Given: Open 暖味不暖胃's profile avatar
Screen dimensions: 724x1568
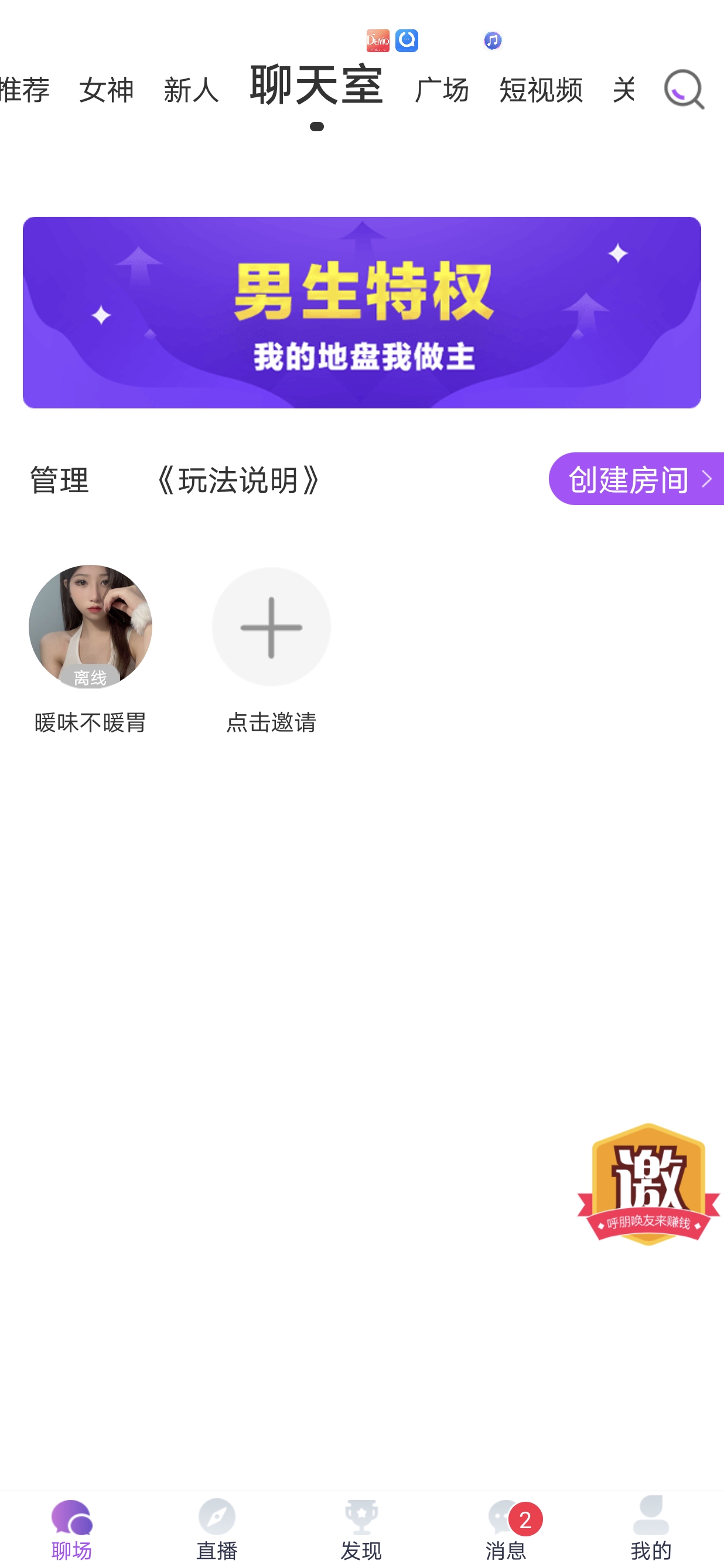Looking at the screenshot, I should coord(90,626).
